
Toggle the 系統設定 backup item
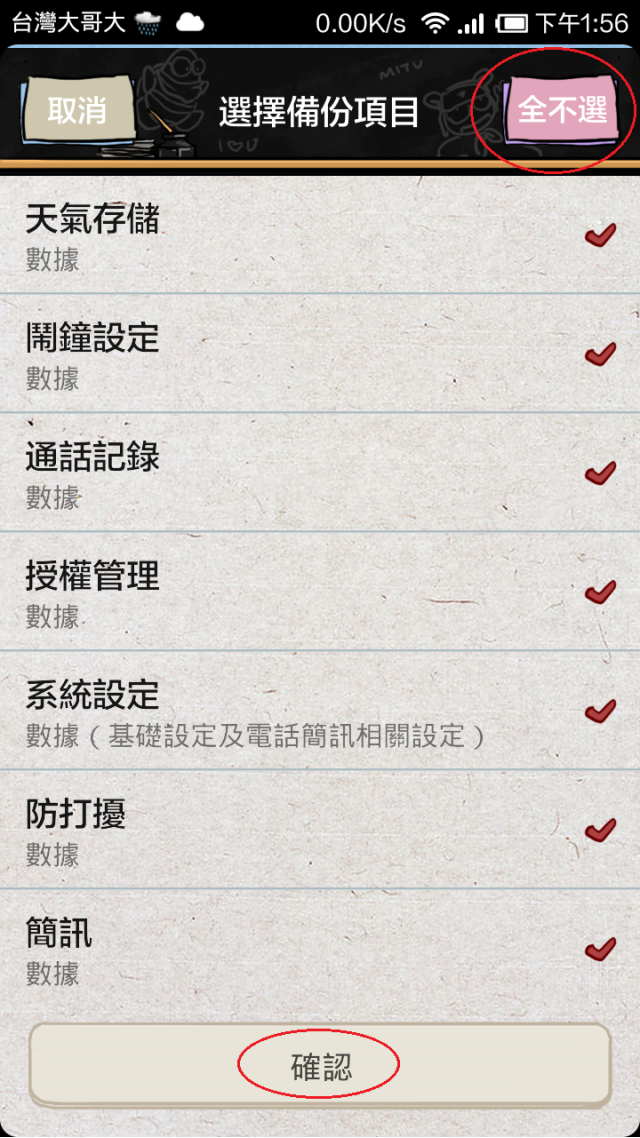coord(599,711)
